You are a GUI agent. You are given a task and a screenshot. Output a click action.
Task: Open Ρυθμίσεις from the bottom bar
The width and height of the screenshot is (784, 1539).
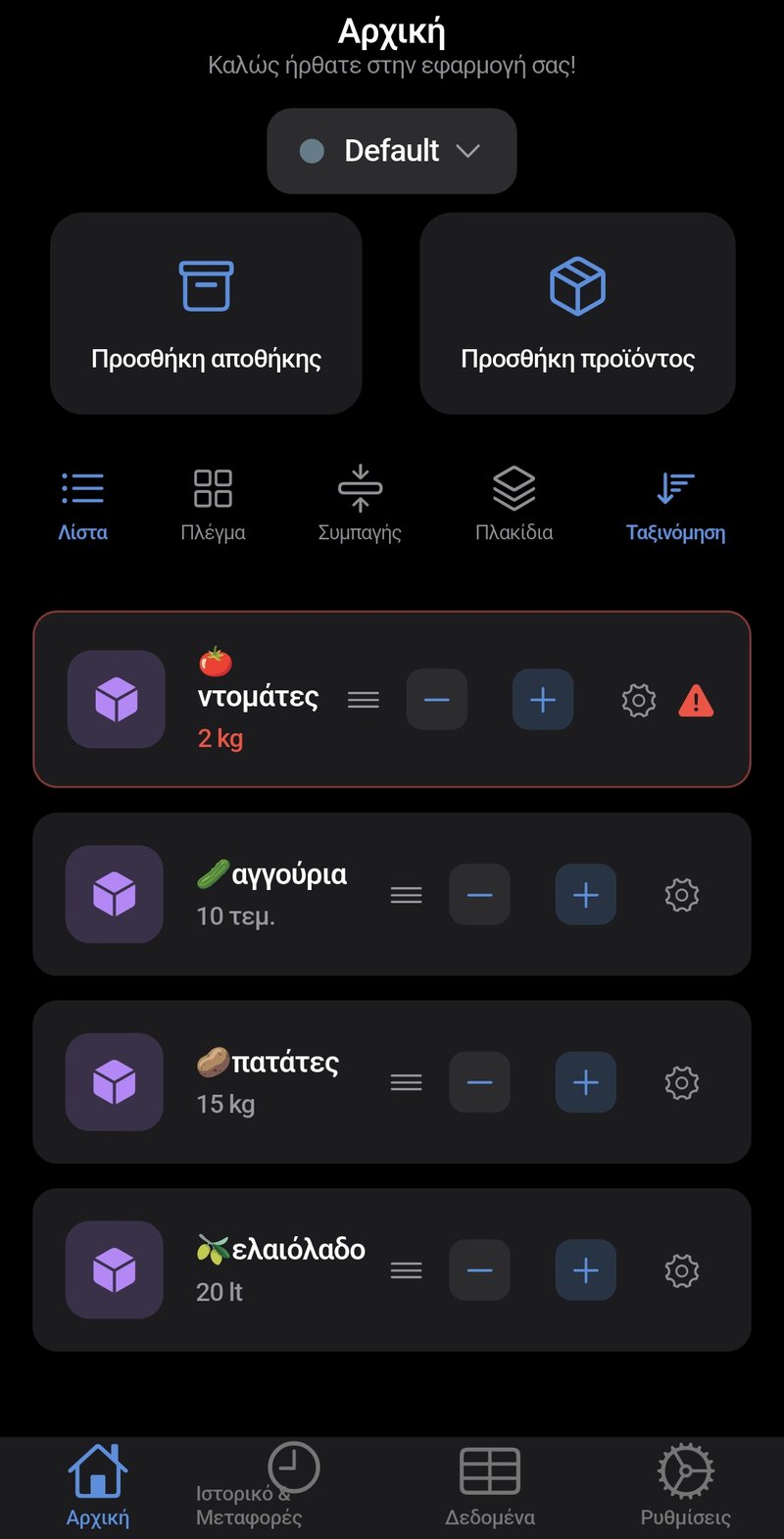click(x=685, y=1485)
